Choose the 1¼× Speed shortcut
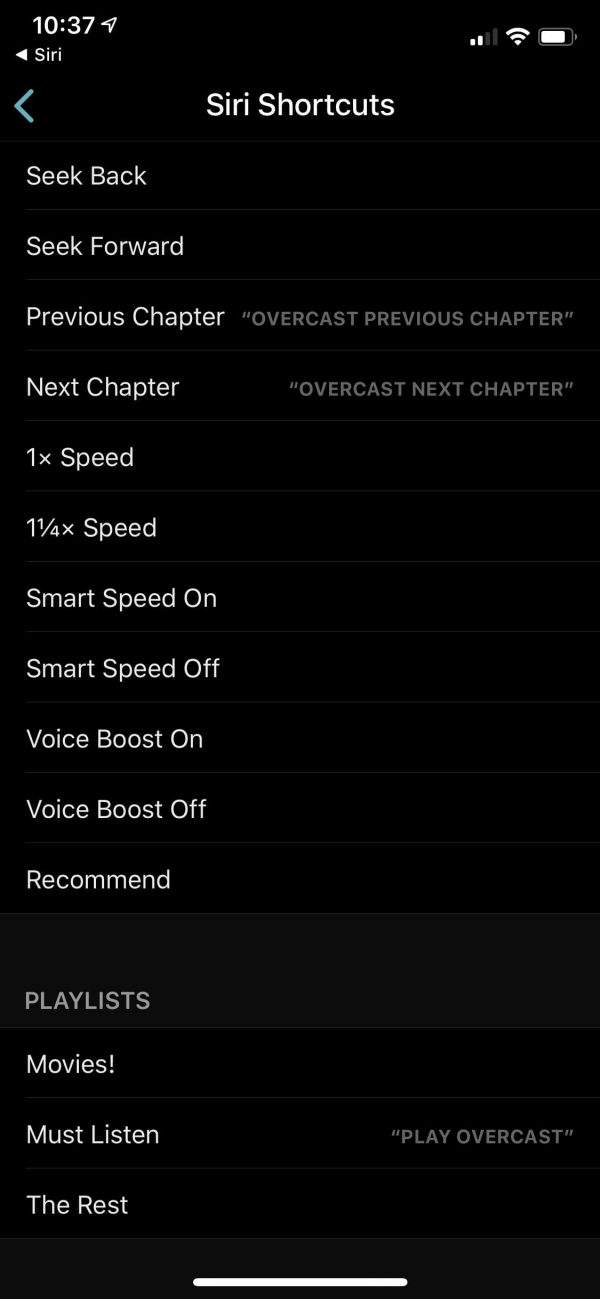 click(300, 527)
